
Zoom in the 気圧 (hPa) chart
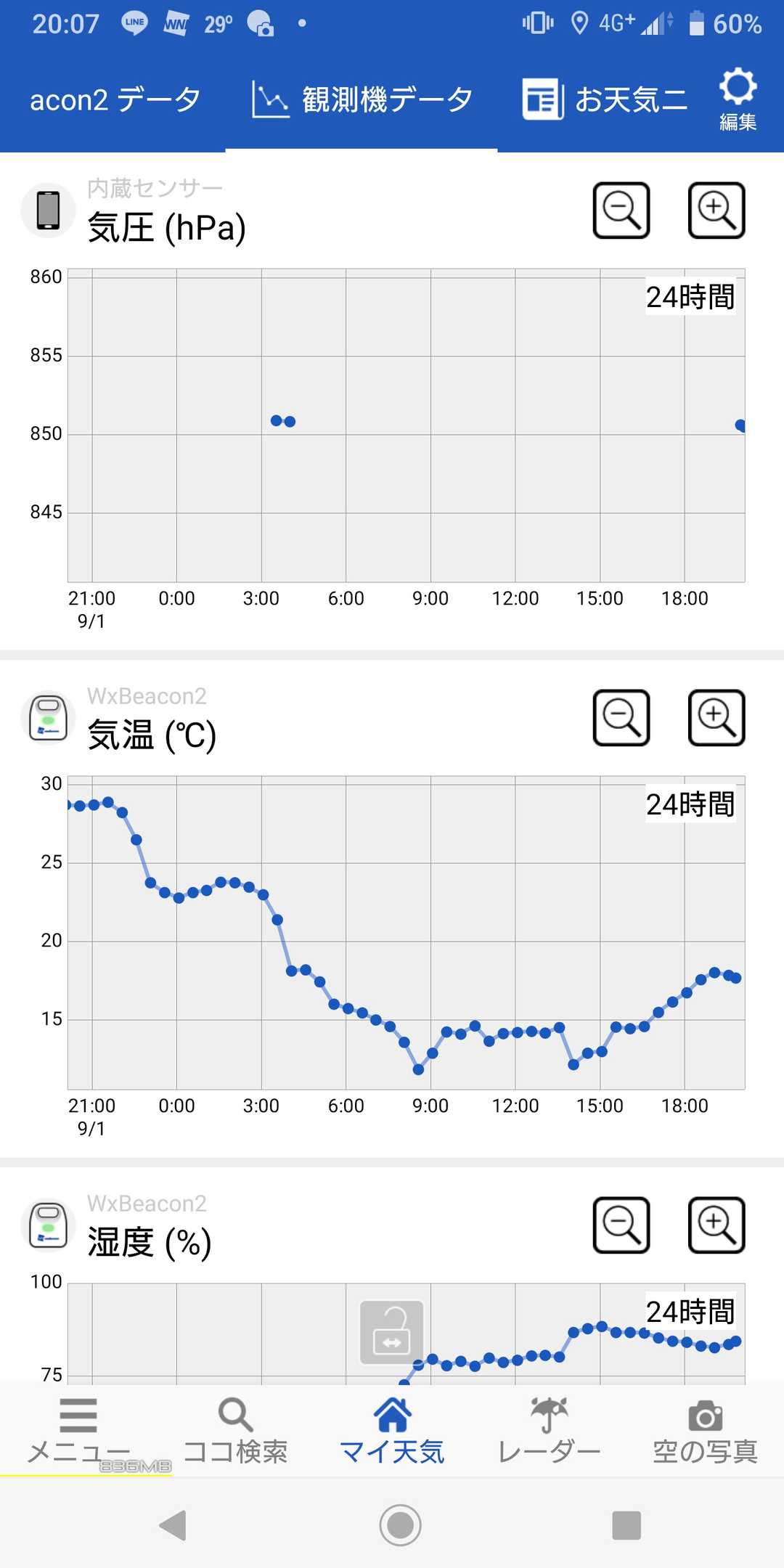click(x=716, y=211)
